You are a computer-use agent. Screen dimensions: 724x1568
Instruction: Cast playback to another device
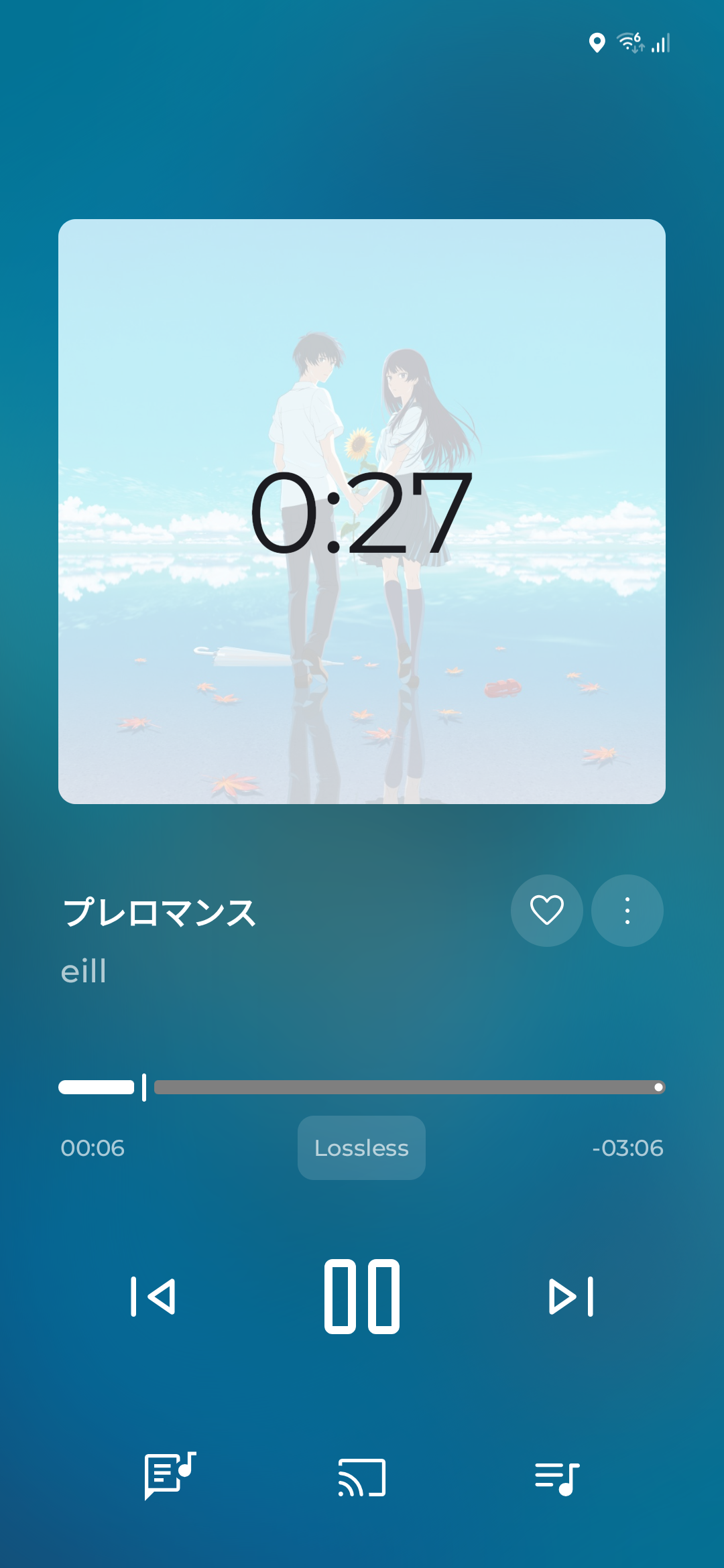(x=362, y=1478)
